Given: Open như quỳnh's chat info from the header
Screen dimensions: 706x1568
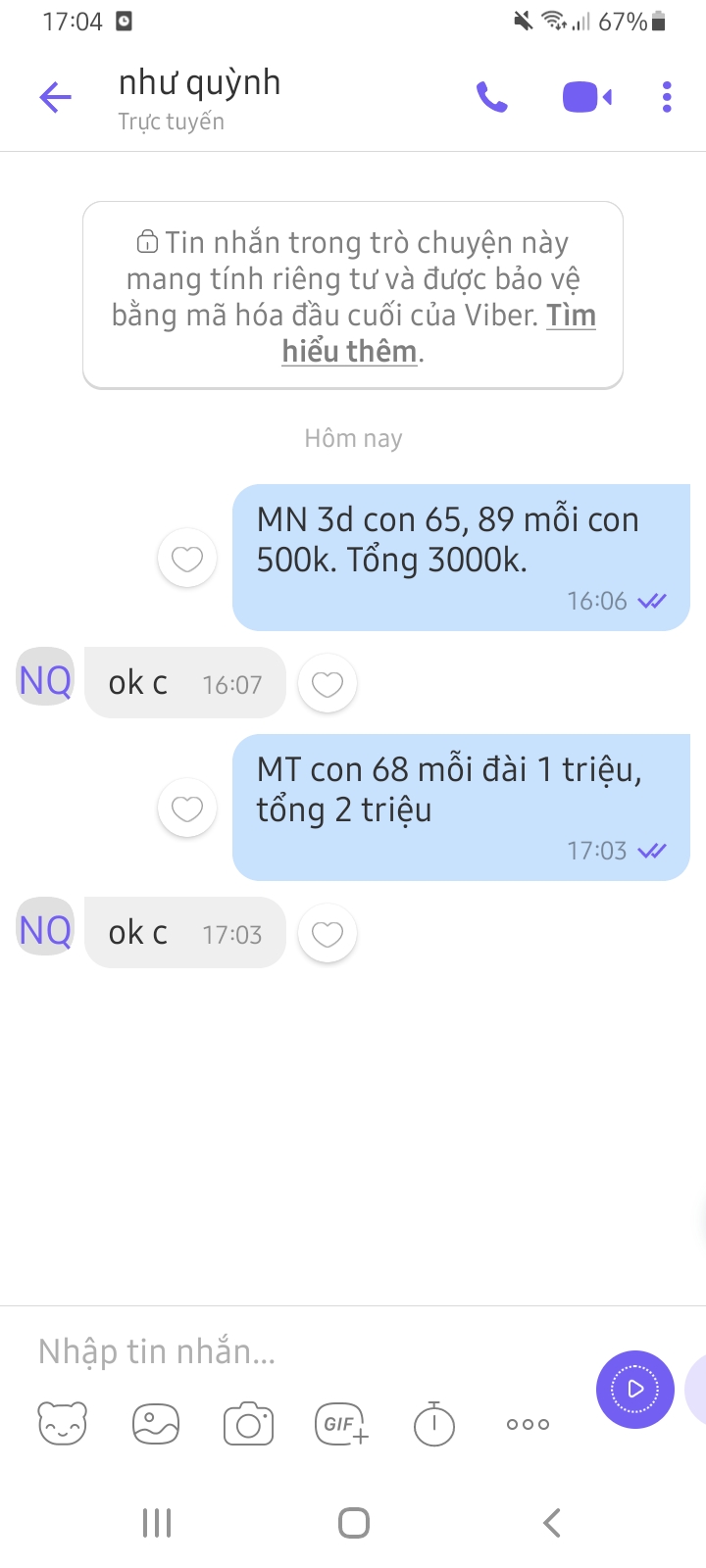Looking at the screenshot, I should pyautogui.click(x=200, y=98).
